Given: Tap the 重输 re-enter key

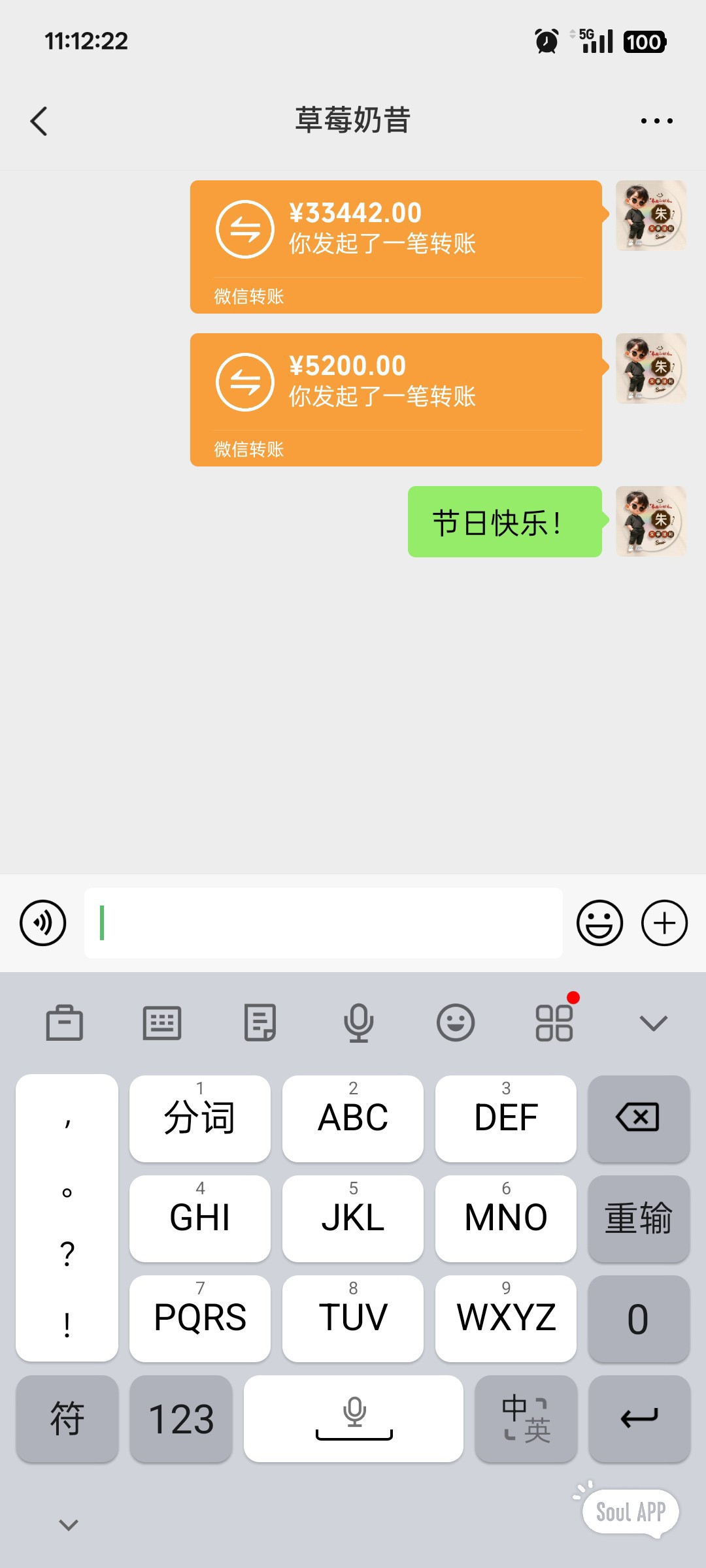Looking at the screenshot, I should pyautogui.click(x=639, y=1218).
